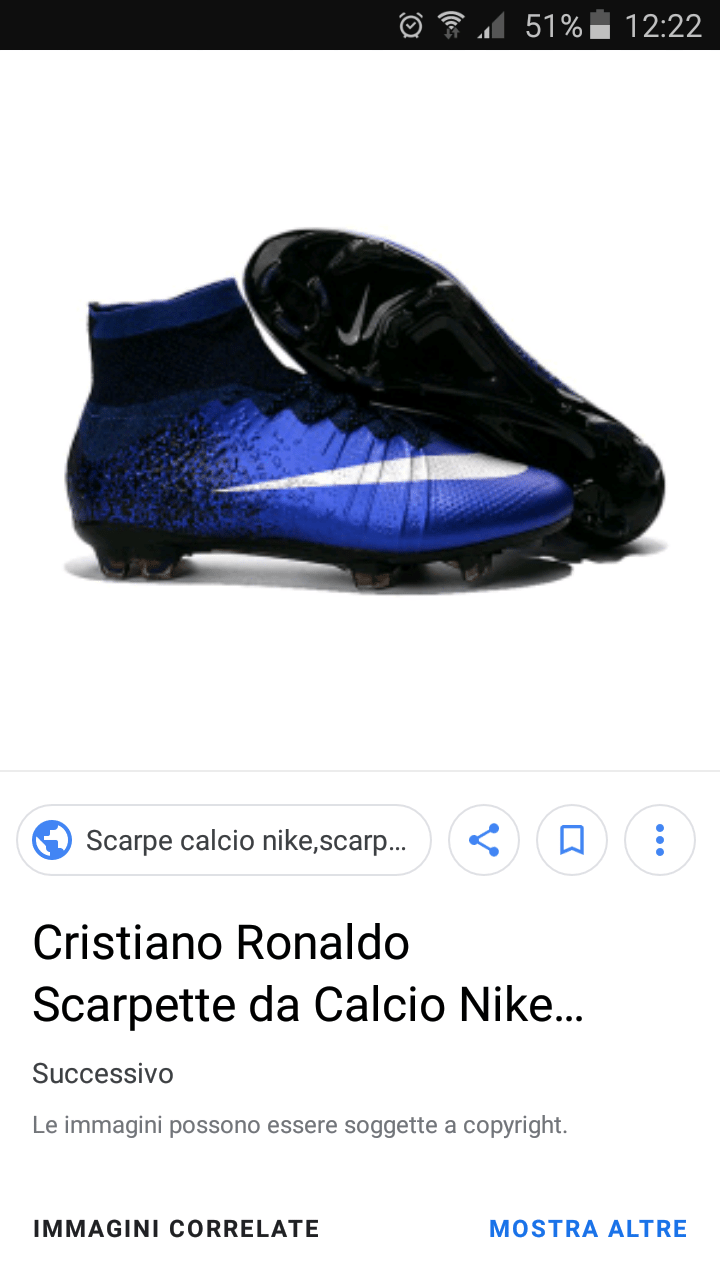Bookmark this image to a collection
The image size is (720, 1280).
click(572, 840)
